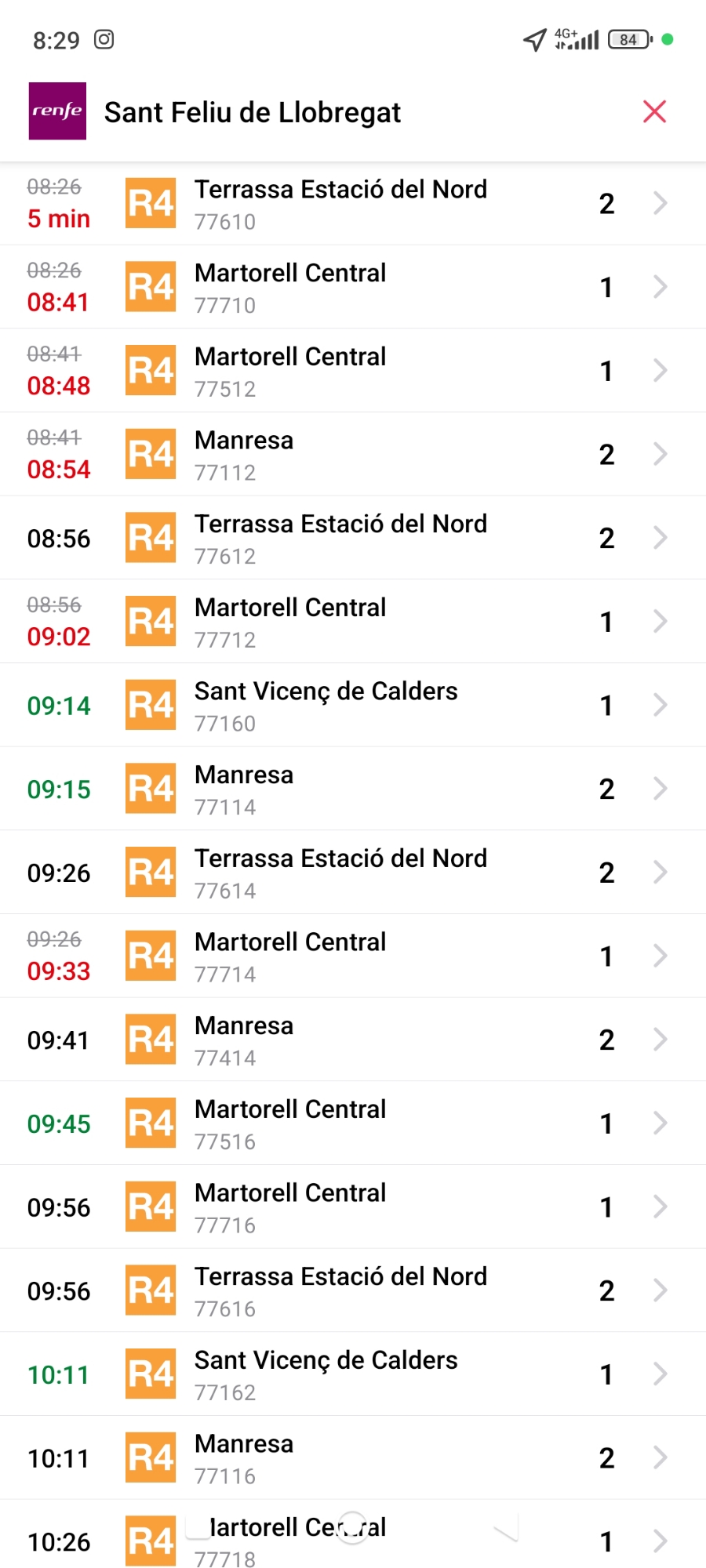
Task: Open Sant Vicenç de Calders train 77160
Action: click(x=353, y=706)
